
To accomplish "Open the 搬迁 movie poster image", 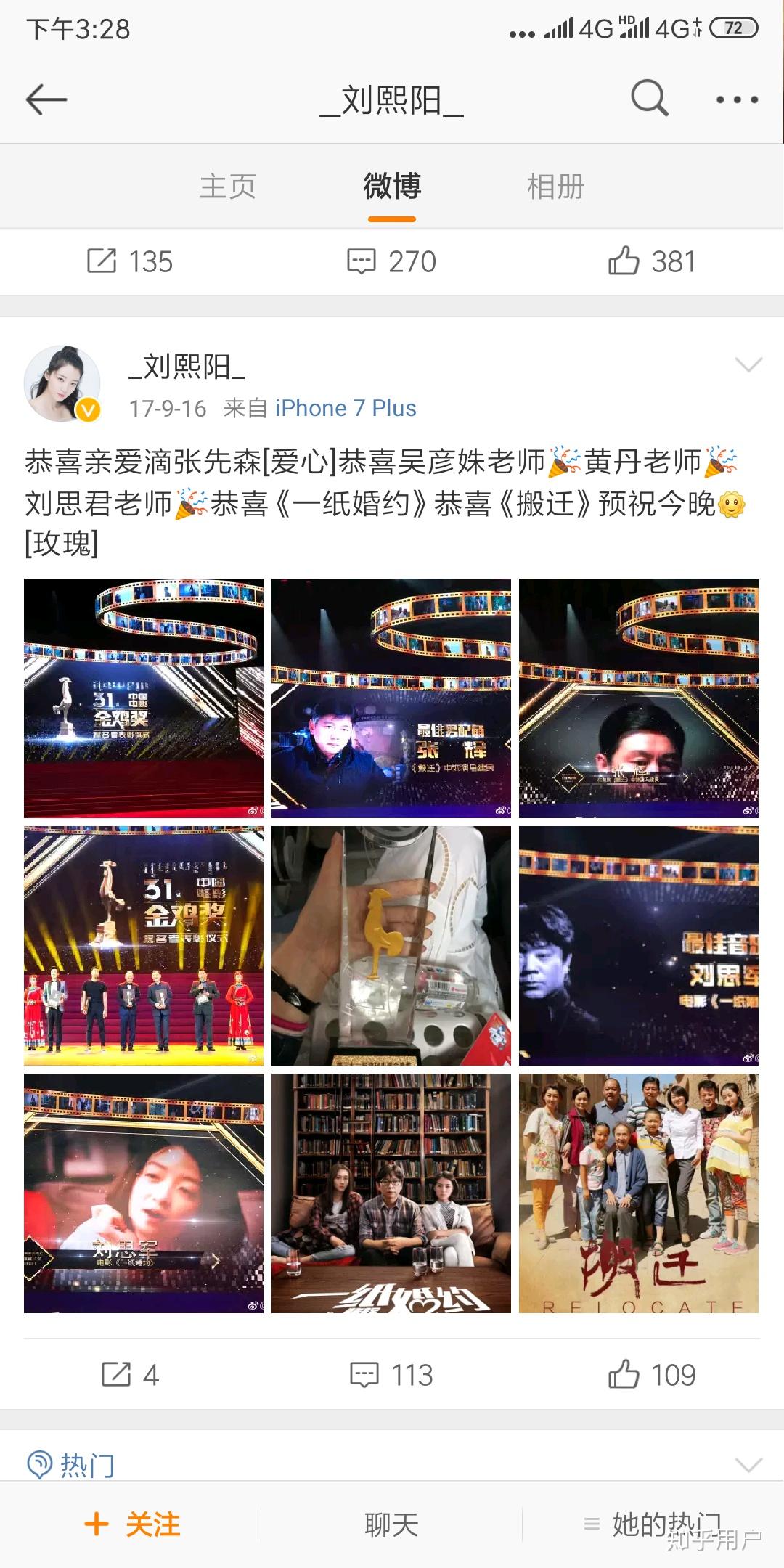I will (x=638, y=1193).
